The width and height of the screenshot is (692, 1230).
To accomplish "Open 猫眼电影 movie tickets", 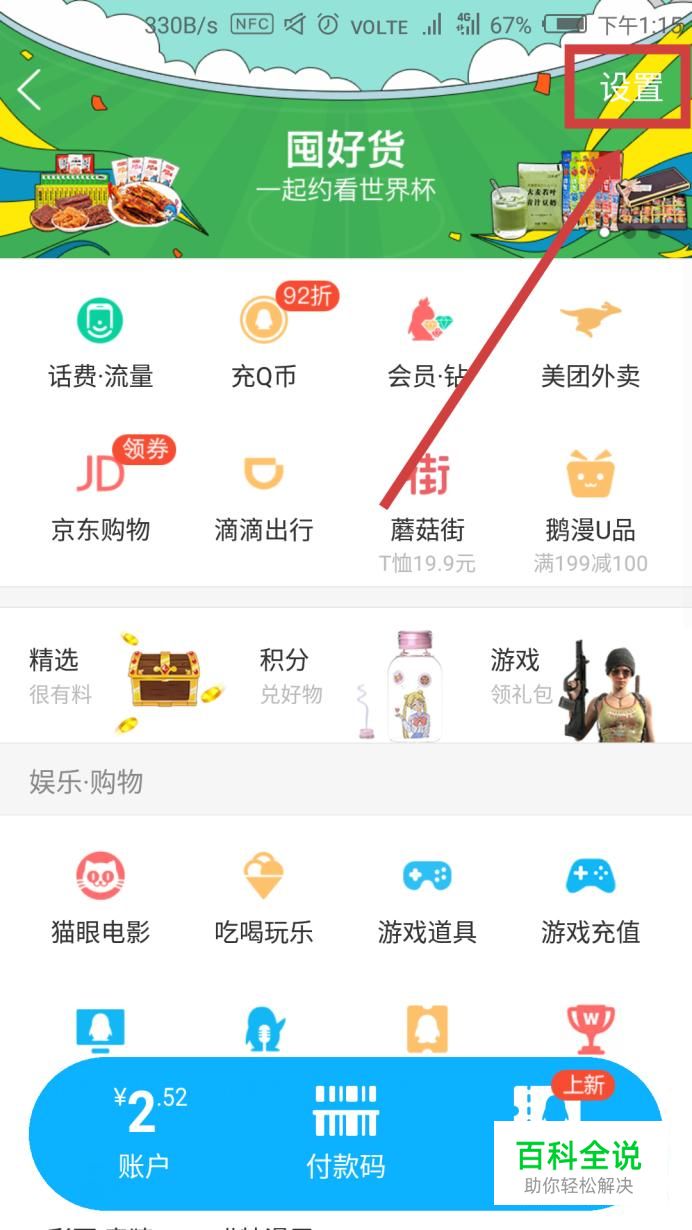I will click(100, 898).
